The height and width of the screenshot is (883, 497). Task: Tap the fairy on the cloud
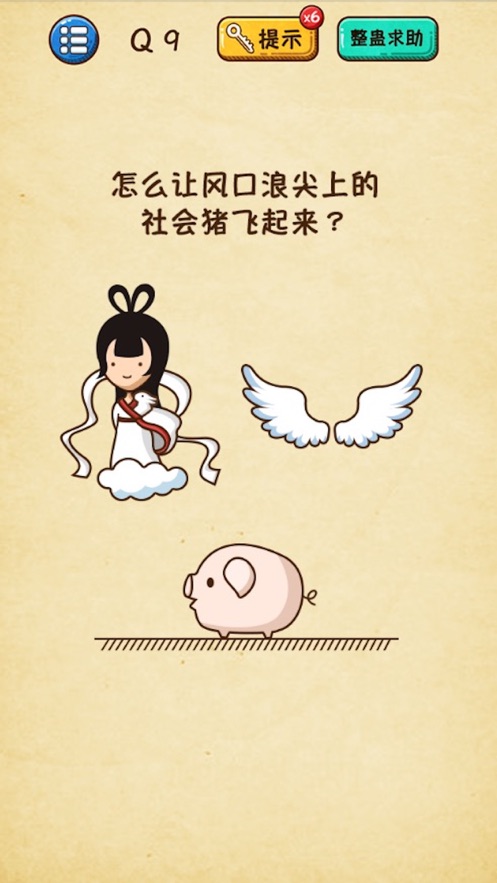click(x=140, y=393)
